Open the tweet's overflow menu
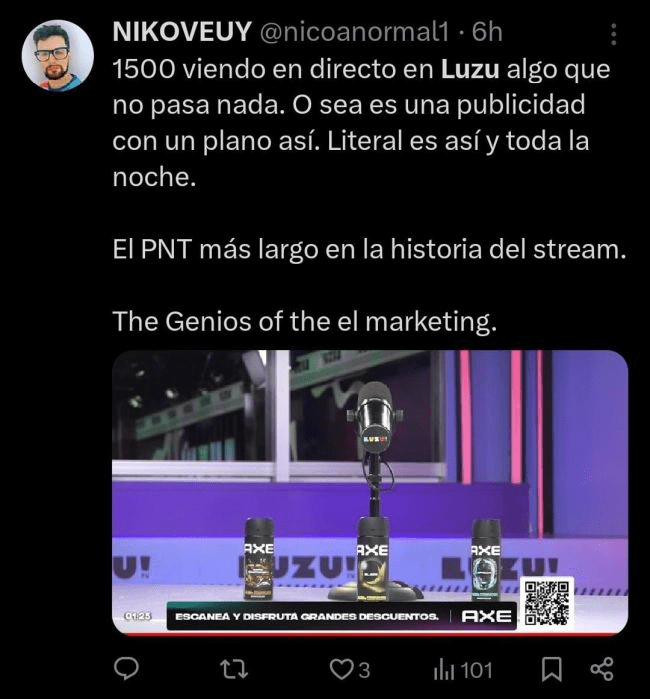Image resolution: width=650 pixels, height=699 pixels. coord(613,35)
